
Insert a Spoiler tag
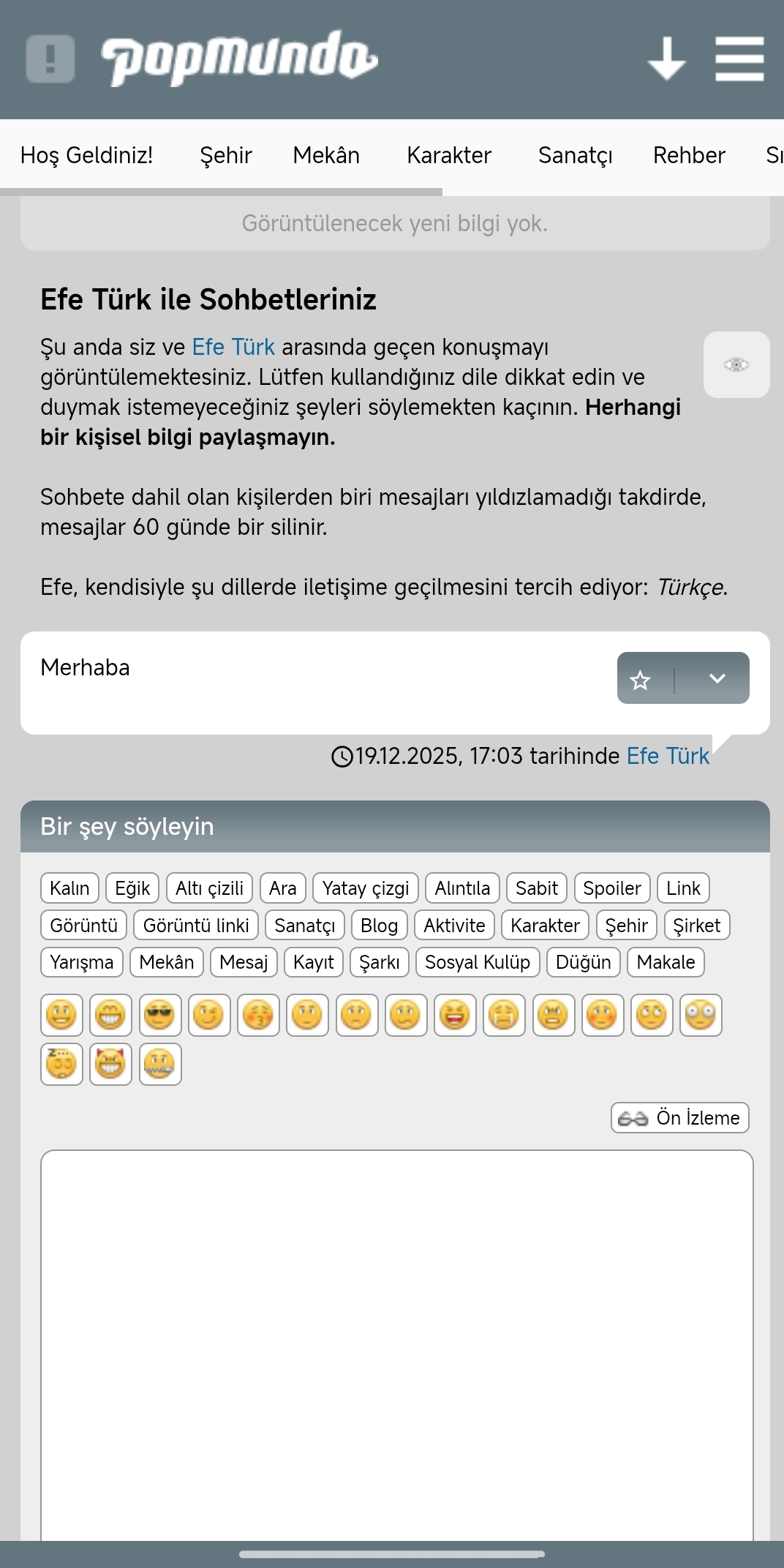(612, 888)
